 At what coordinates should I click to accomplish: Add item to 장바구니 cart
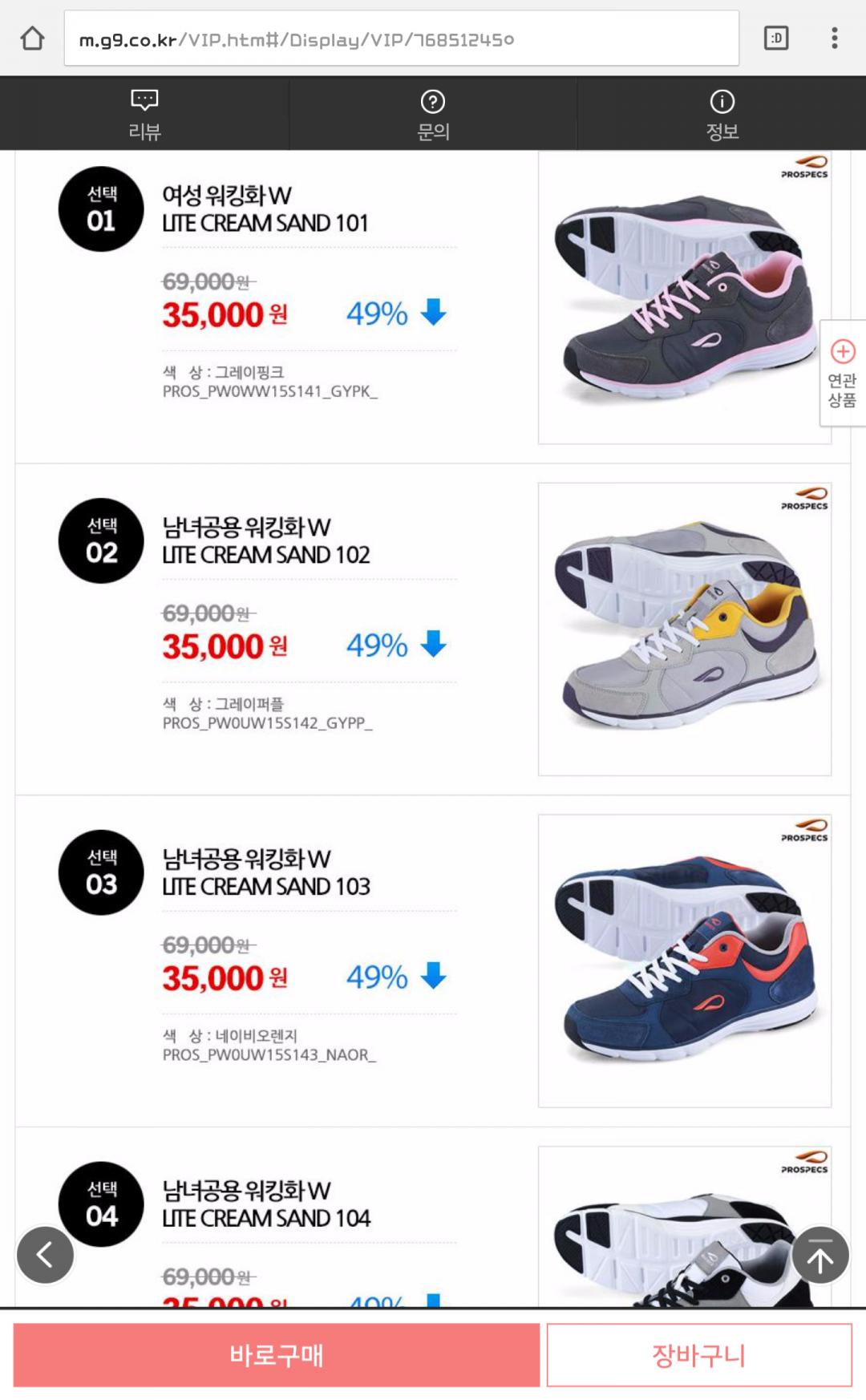point(699,1355)
